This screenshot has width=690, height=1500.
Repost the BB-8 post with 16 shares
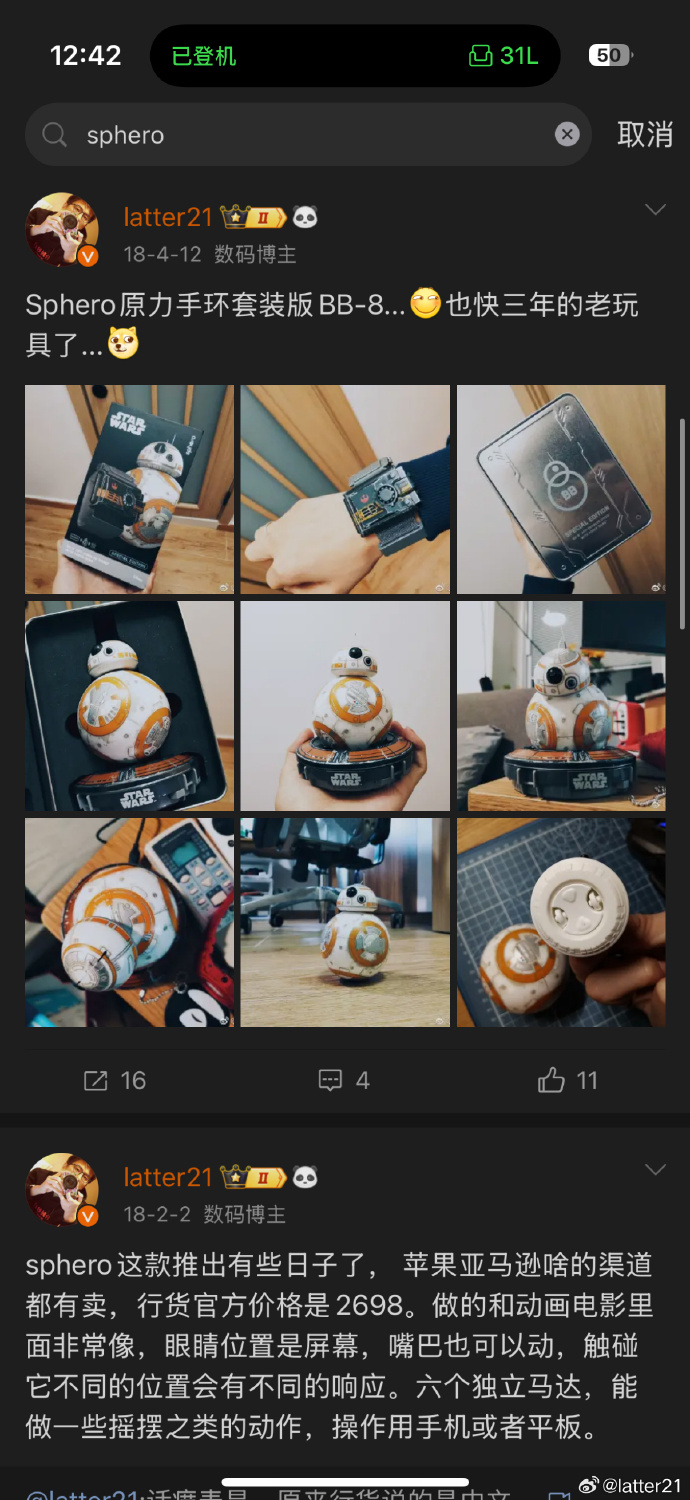click(115, 1080)
